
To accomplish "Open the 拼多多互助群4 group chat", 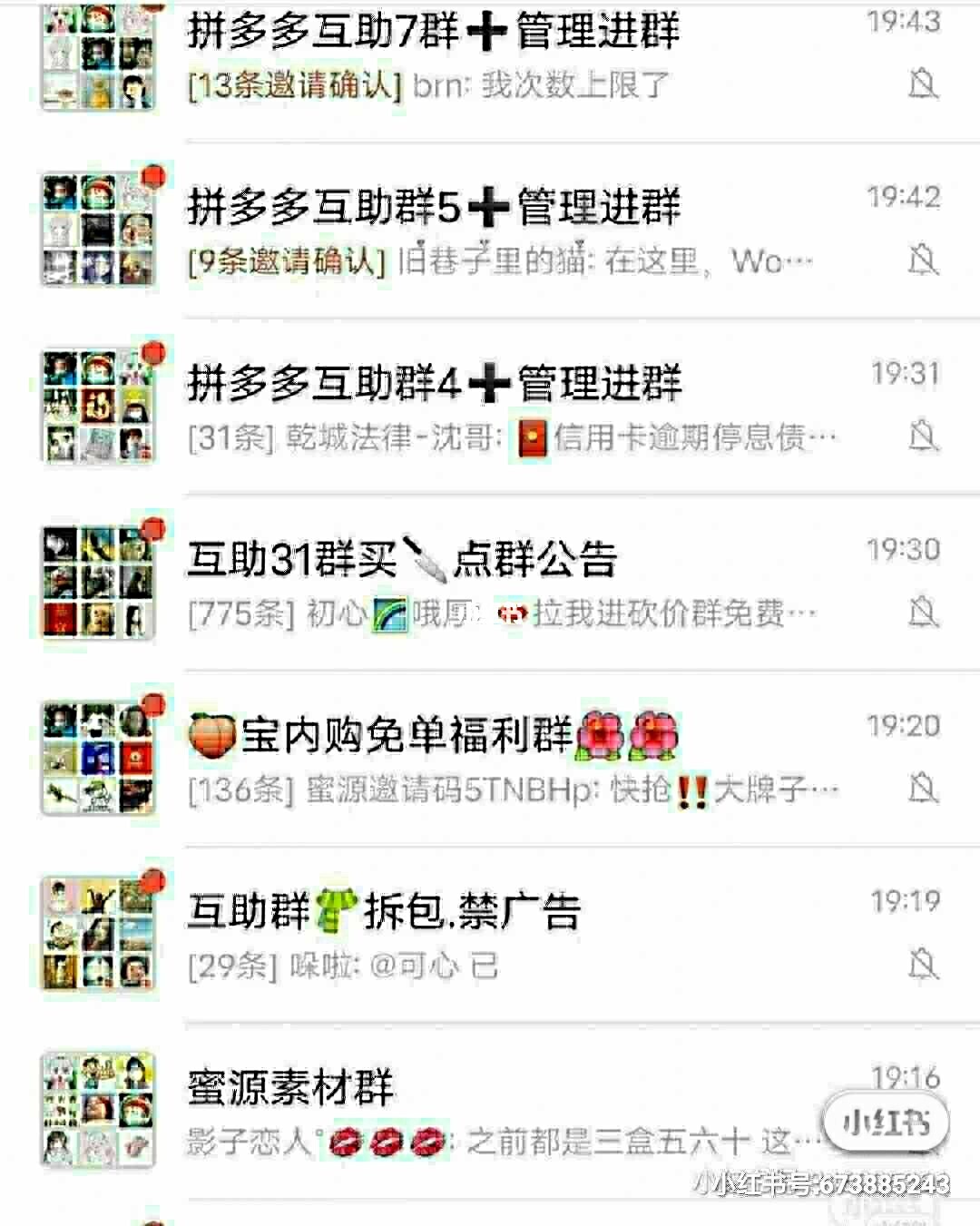I will coord(490,407).
